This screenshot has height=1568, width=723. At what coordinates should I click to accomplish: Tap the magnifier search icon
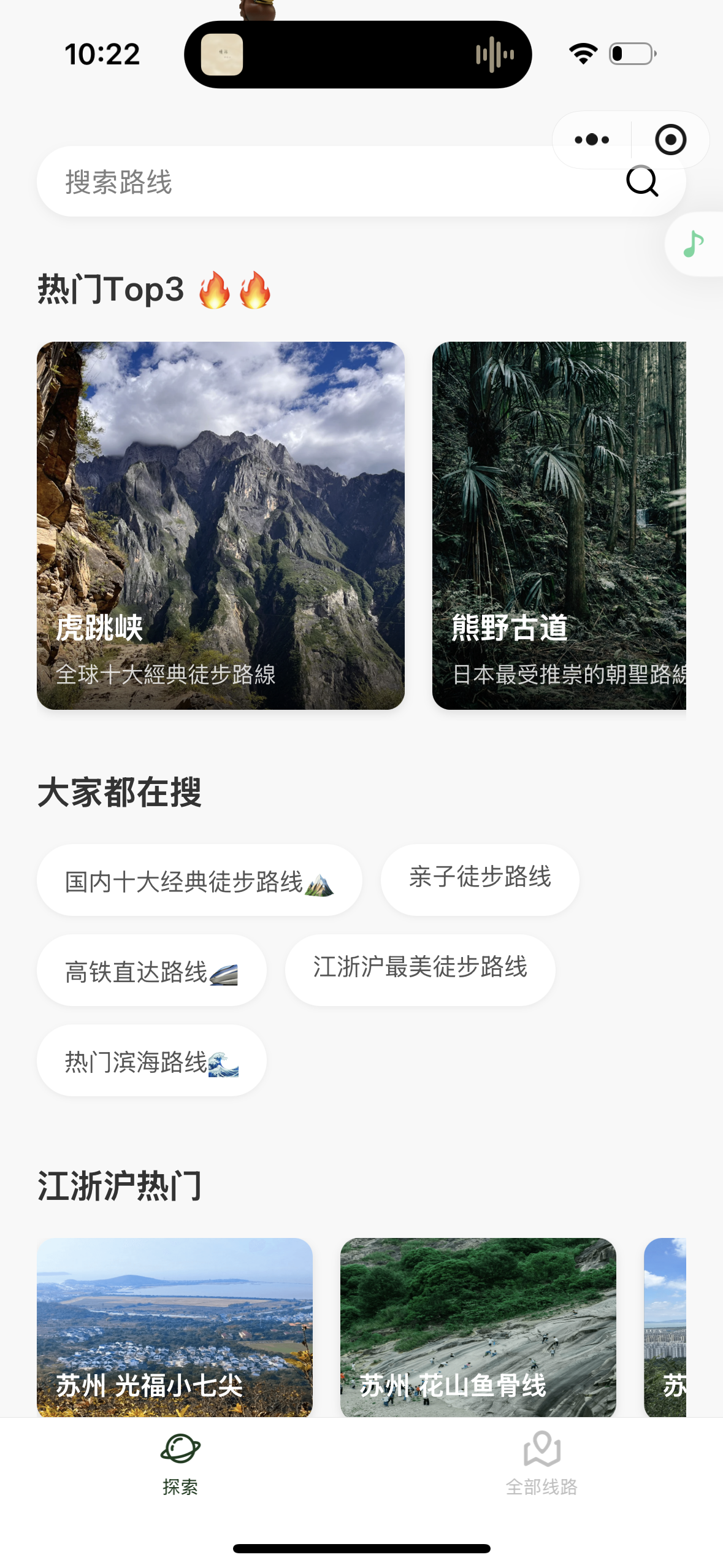(x=641, y=182)
